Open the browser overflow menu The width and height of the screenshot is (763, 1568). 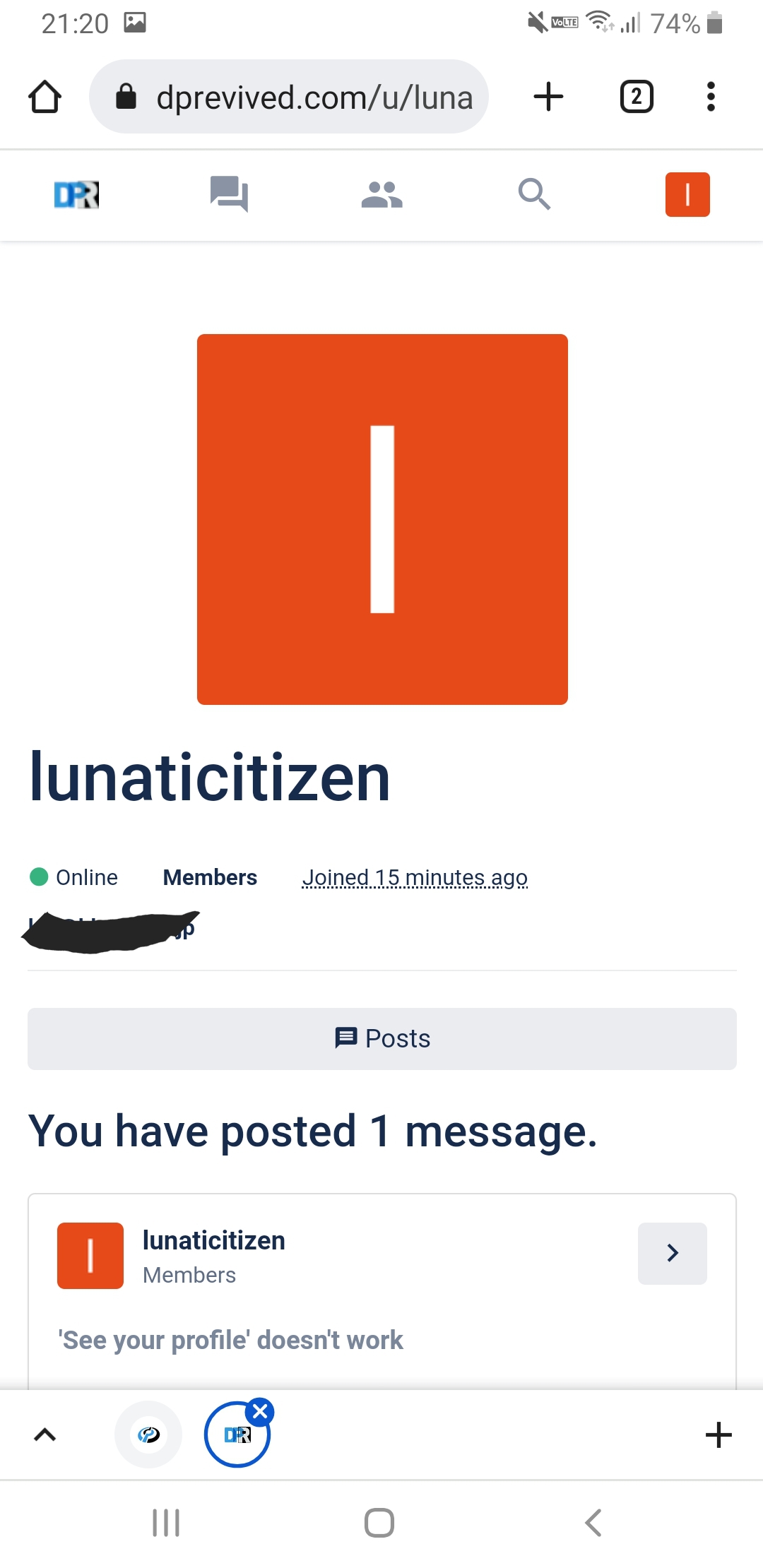pos(711,97)
